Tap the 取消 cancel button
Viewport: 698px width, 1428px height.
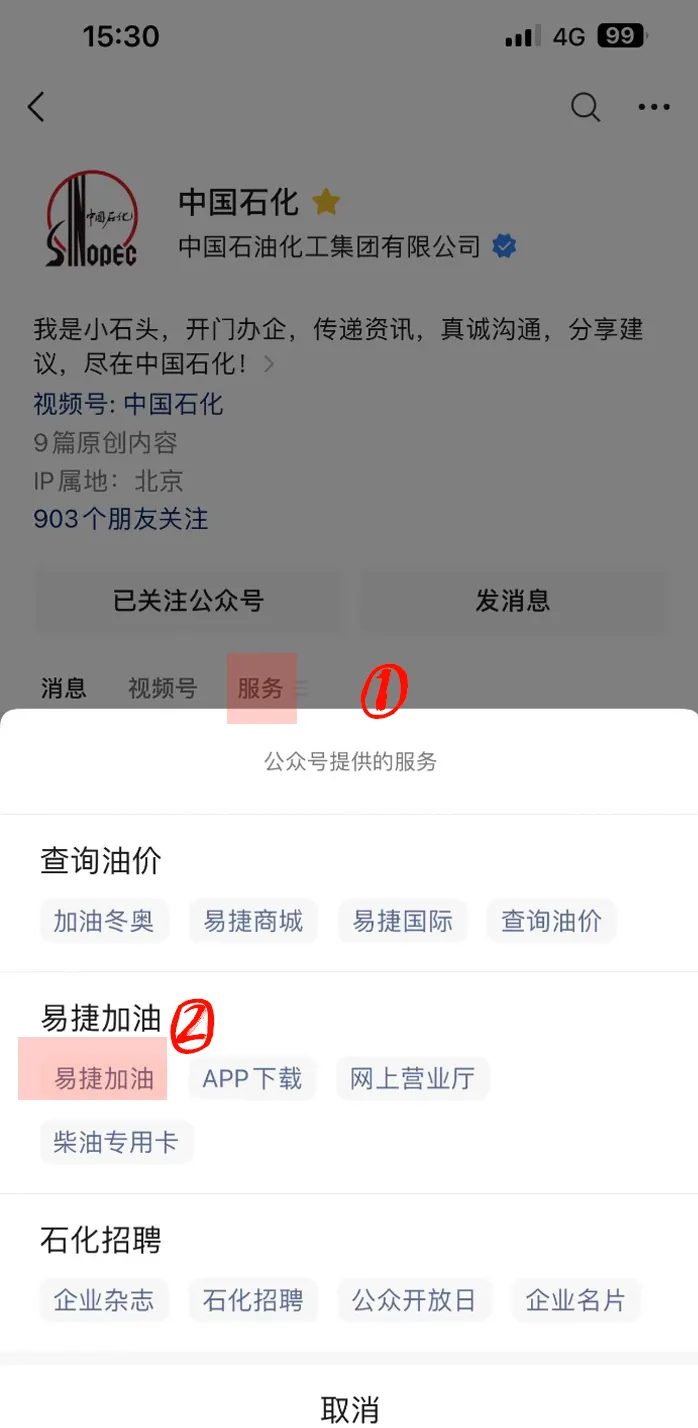(x=349, y=1408)
